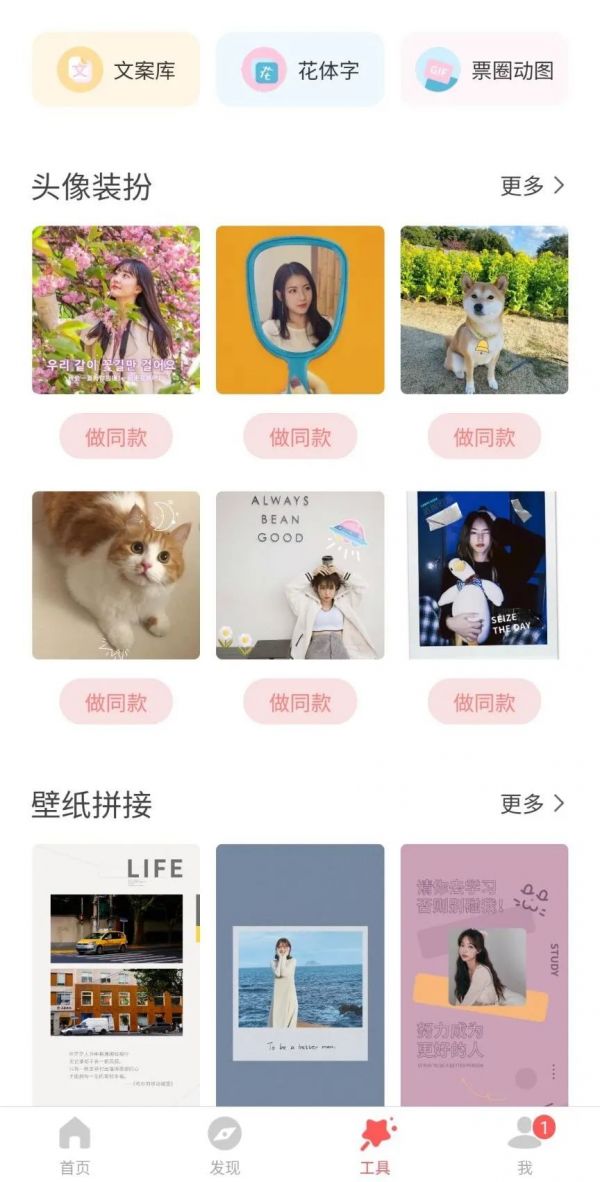This screenshot has width=600, height=1182.
Task: Open the LIFE wallpaper template
Action: click(116, 975)
